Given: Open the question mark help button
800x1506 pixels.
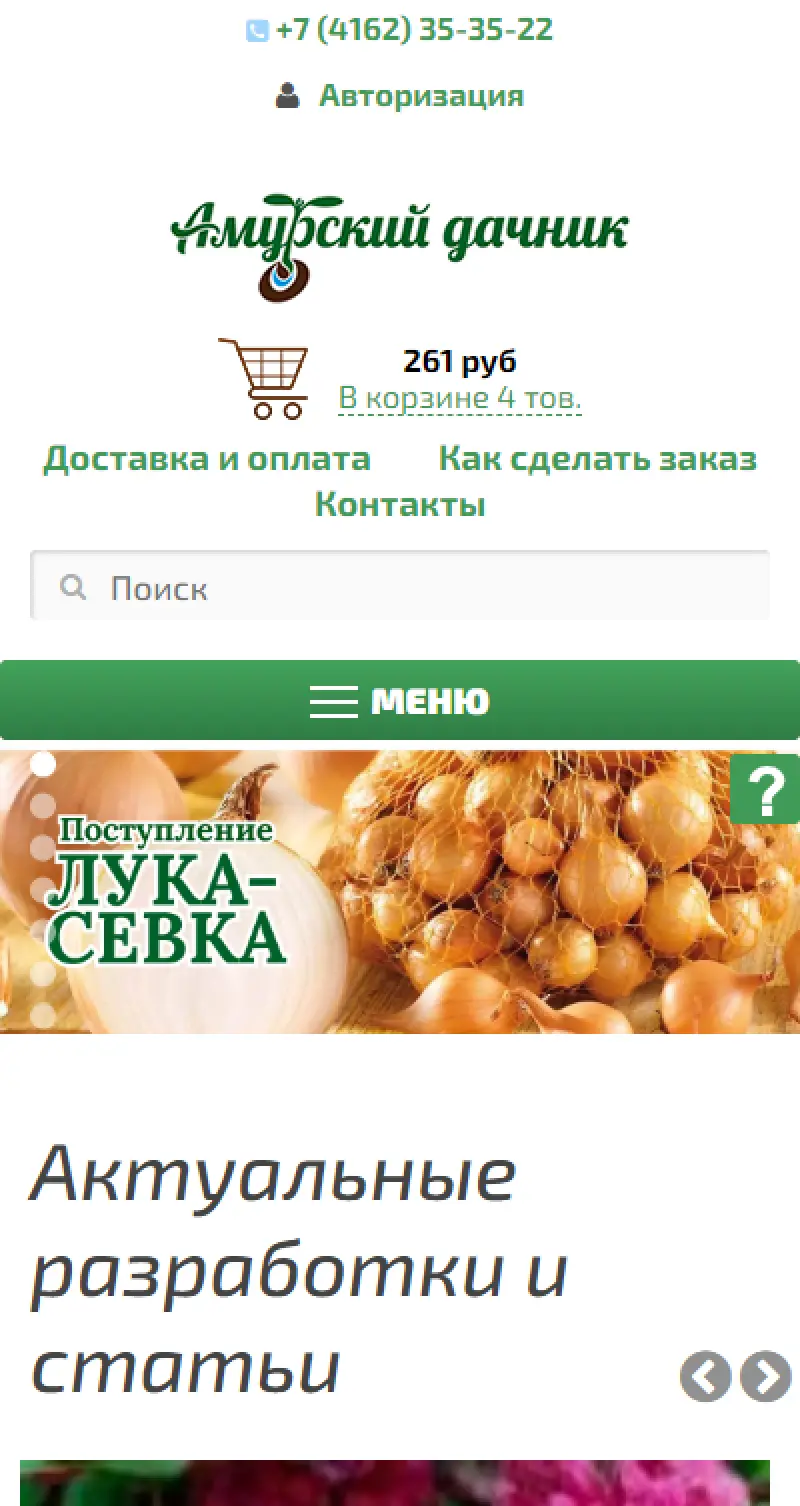Looking at the screenshot, I should tap(766, 791).
